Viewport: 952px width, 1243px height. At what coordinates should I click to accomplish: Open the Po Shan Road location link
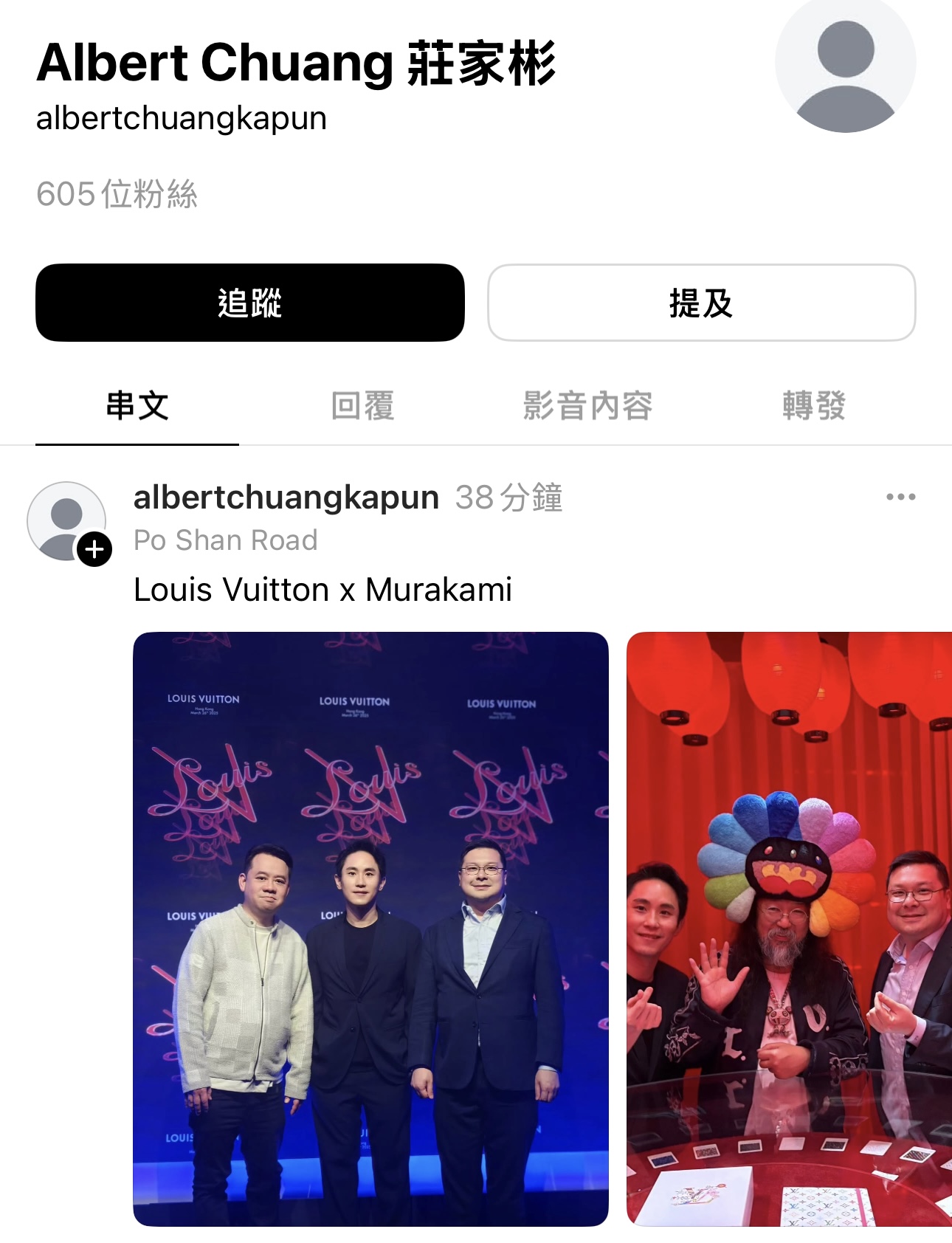pyautogui.click(x=225, y=540)
